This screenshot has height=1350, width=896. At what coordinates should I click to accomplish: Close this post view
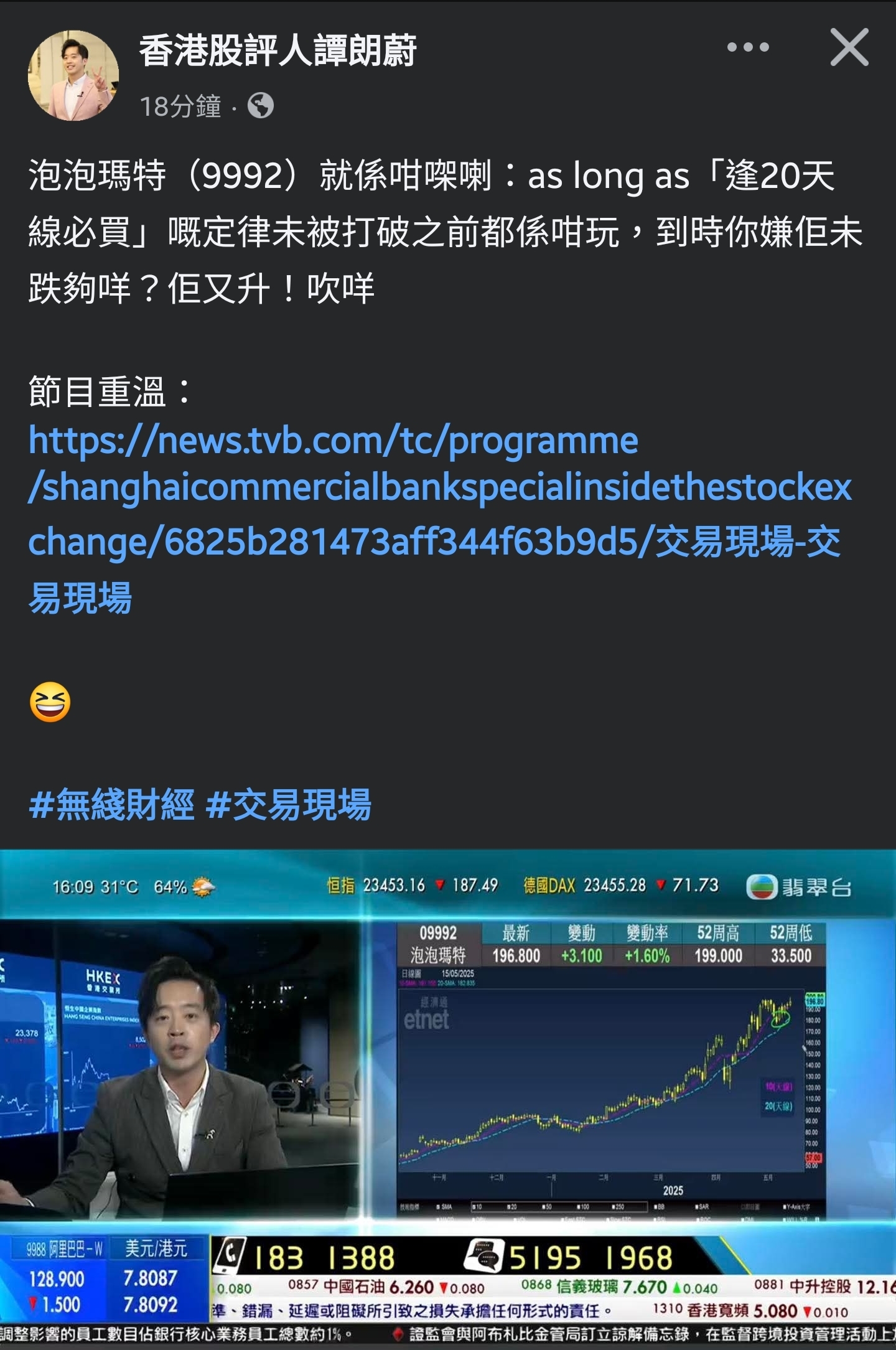coord(849,47)
